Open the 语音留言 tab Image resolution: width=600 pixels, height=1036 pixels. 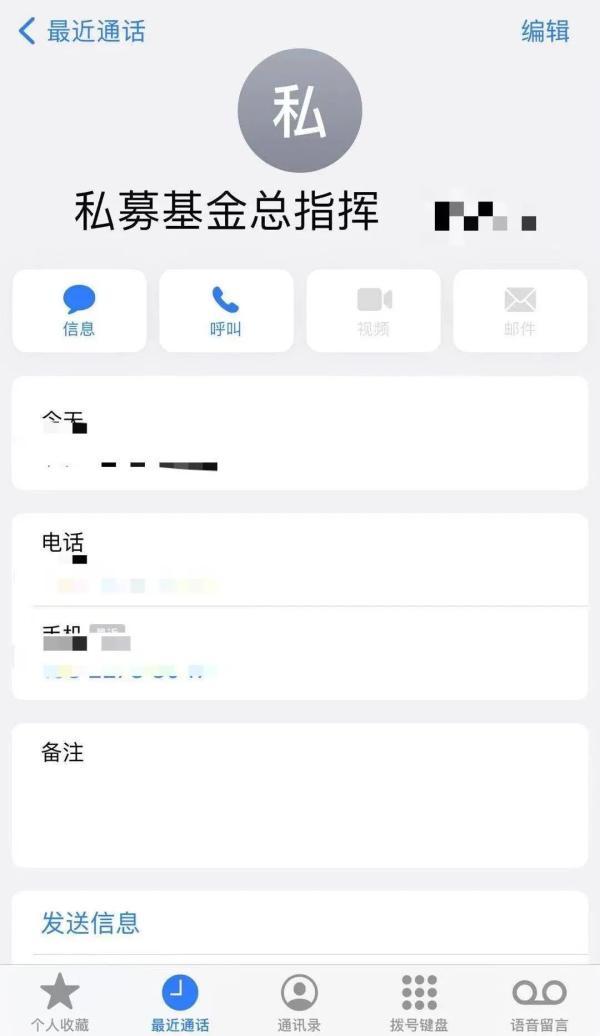[x=539, y=1003]
